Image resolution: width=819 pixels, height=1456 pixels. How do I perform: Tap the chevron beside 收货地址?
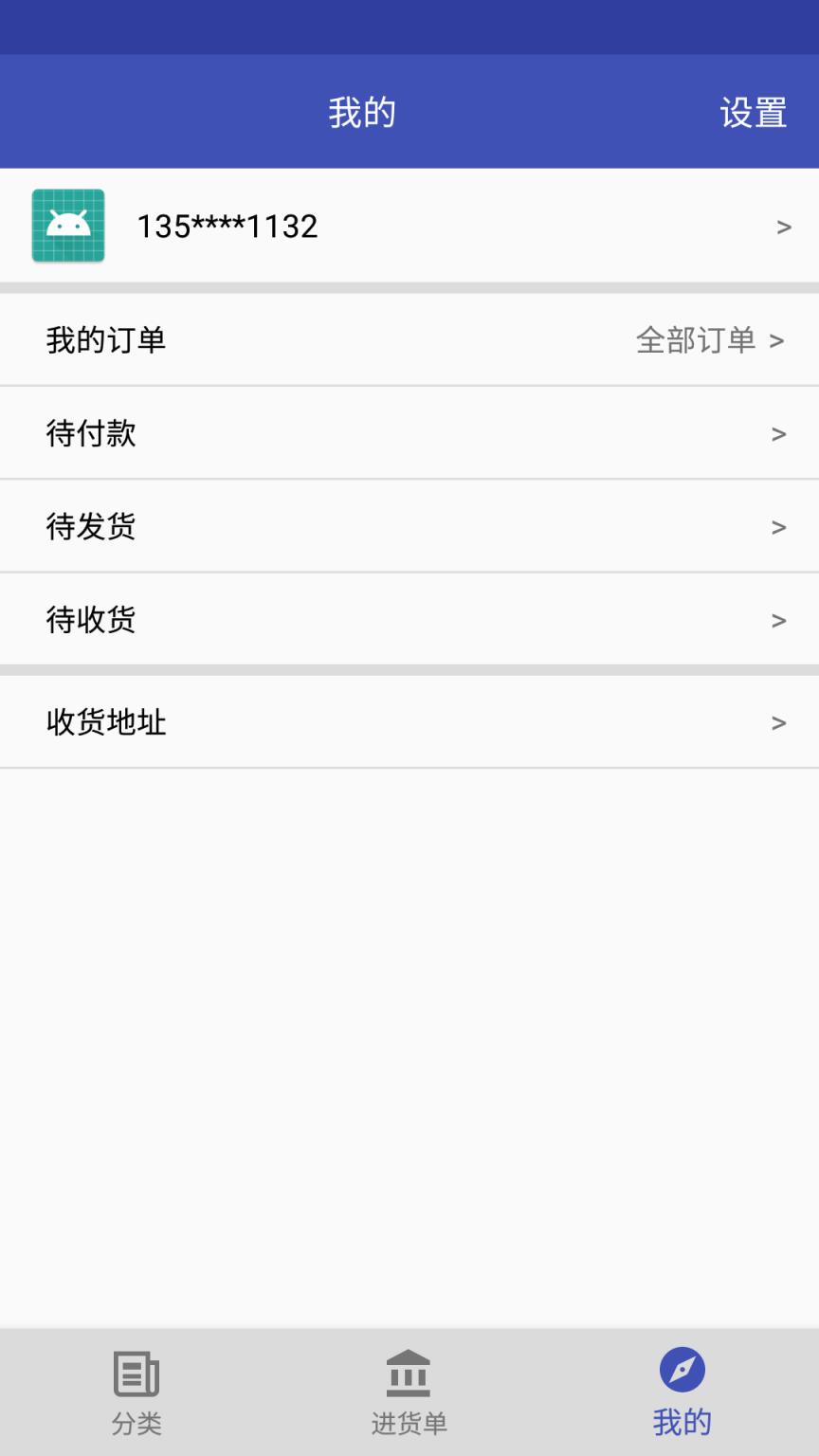click(780, 721)
